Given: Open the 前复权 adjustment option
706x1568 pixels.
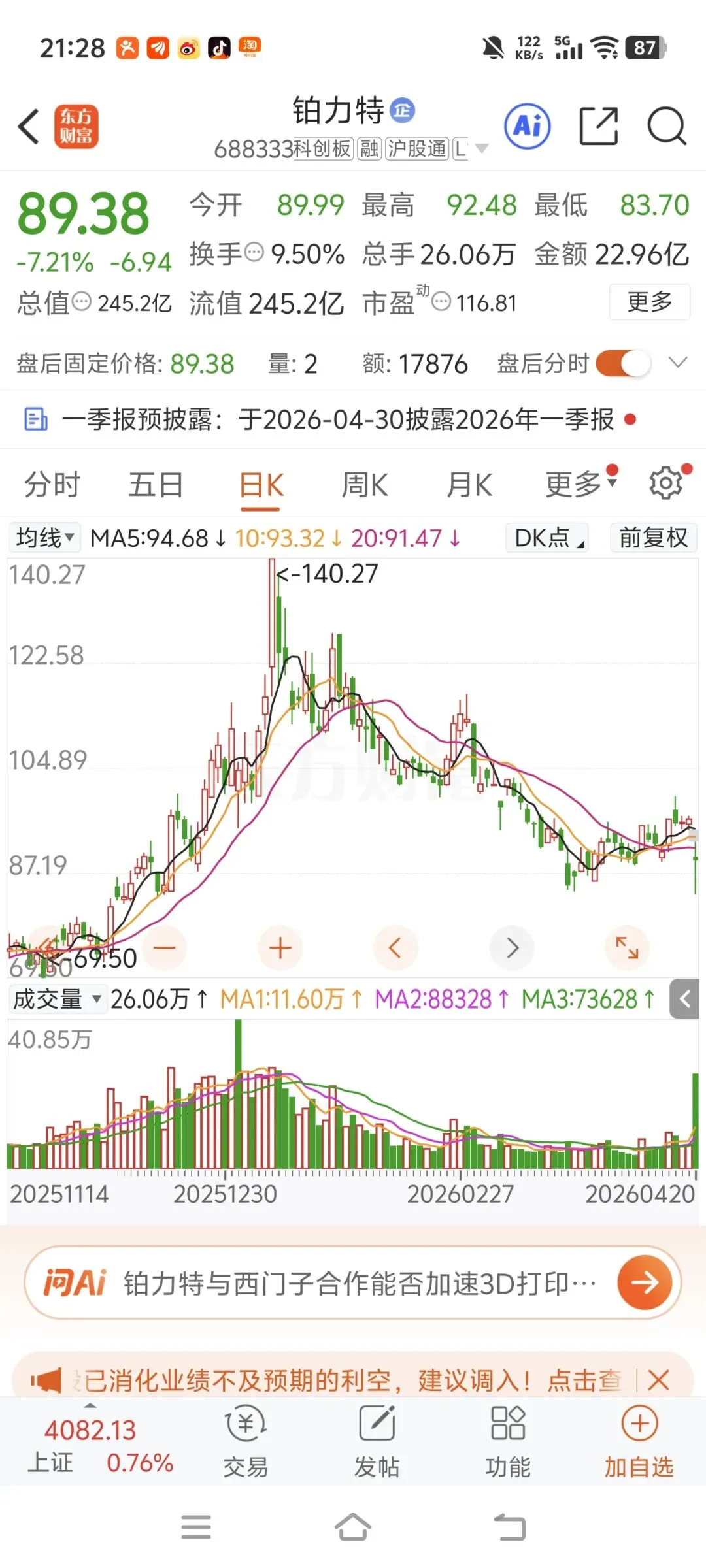Looking at the screenshot, I should (x=654, y=538).
